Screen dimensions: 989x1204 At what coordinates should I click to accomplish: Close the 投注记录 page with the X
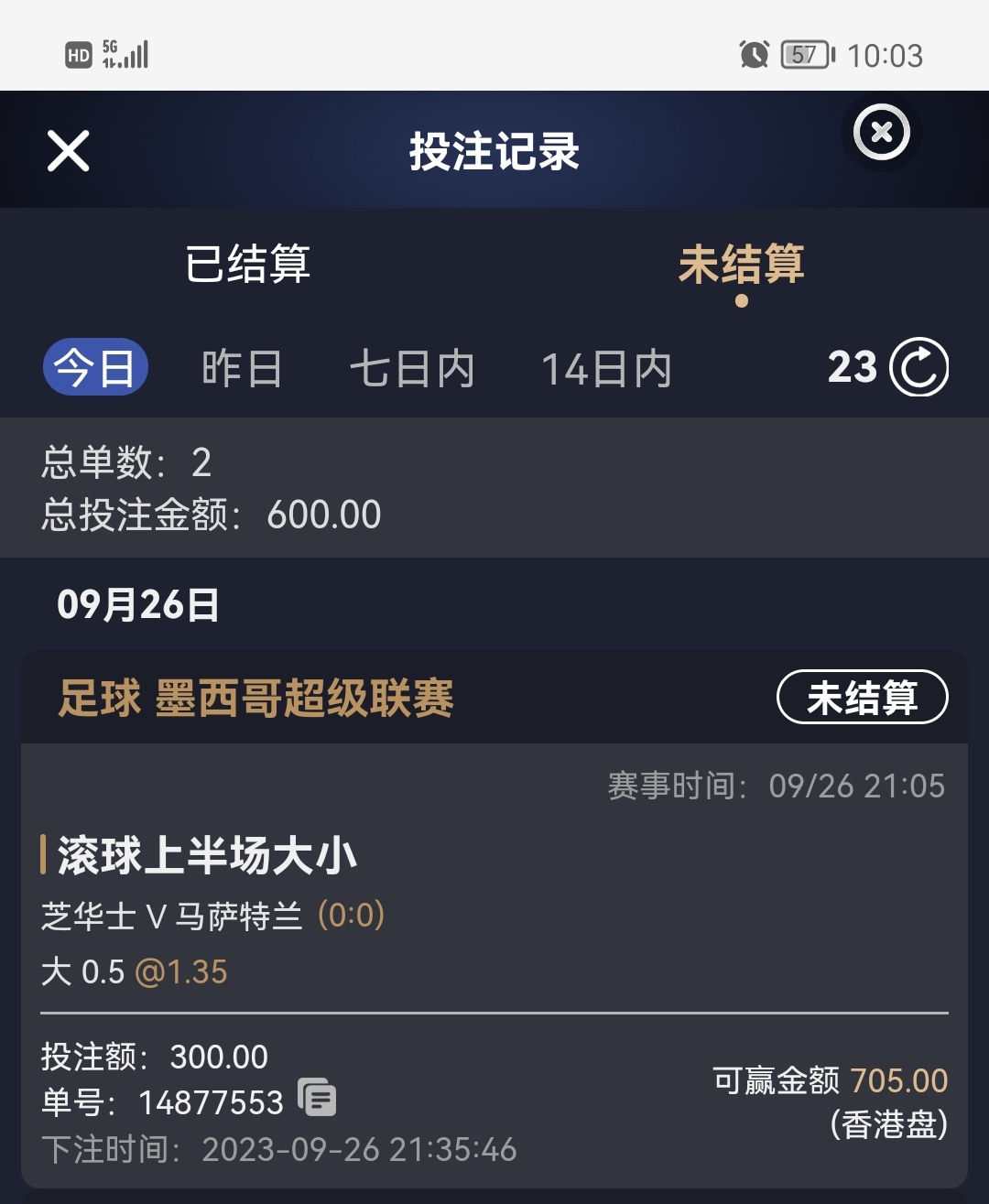pyautogui.click(x=69, y=151)
